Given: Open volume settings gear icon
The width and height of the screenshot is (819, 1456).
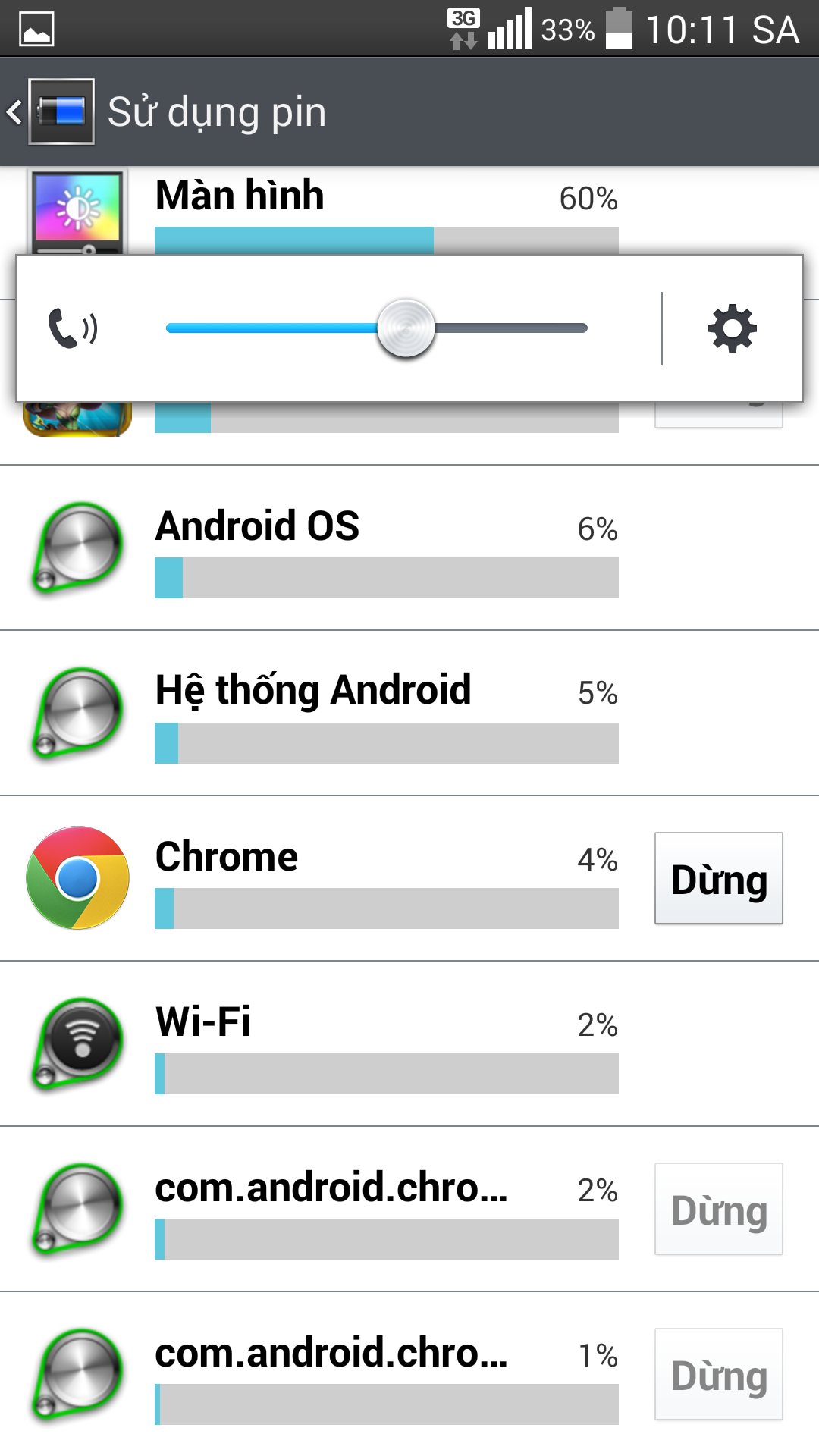Looking at the screenshot, I should coord(732,328).
